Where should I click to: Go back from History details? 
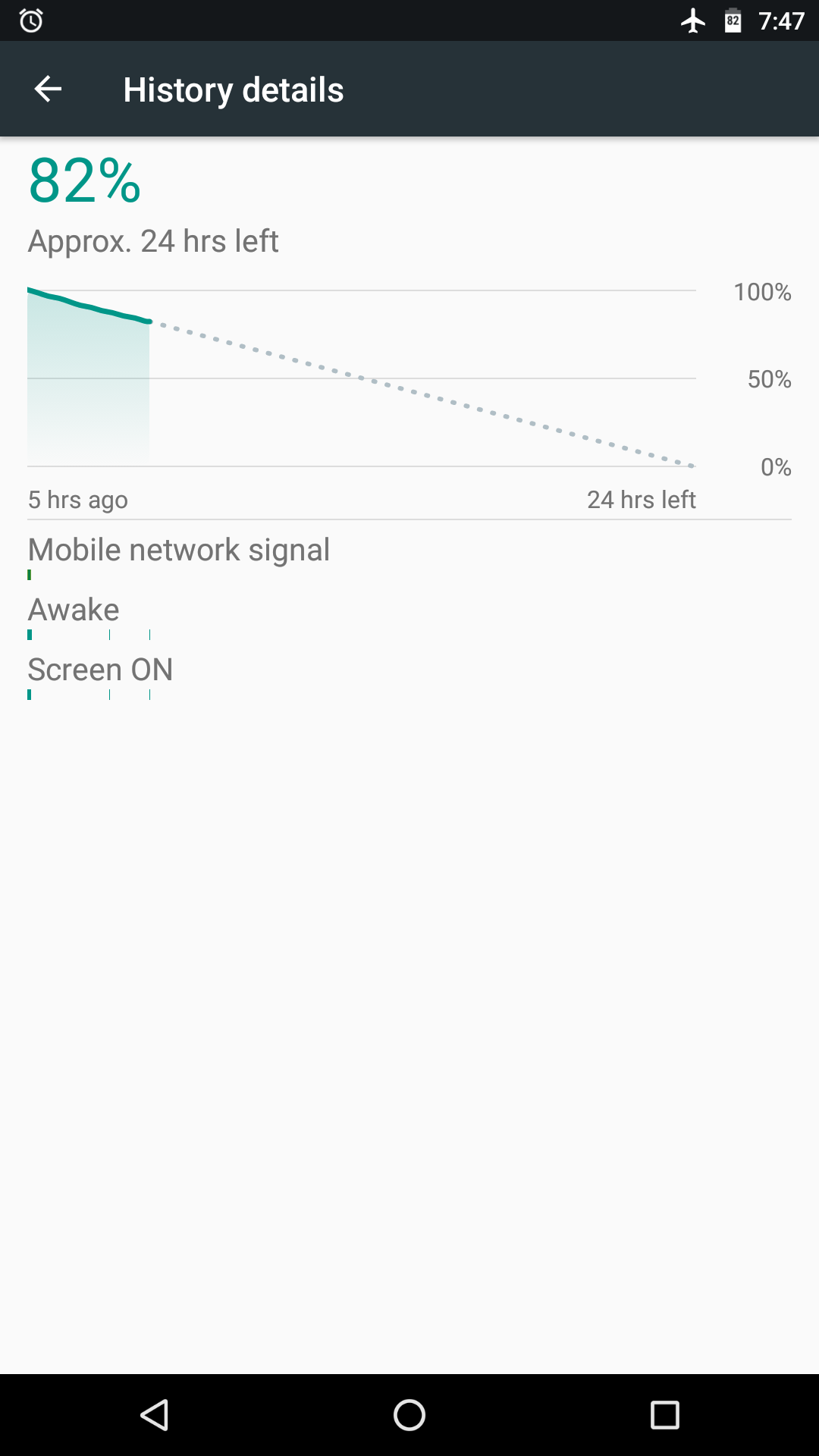[x=48, y=89]
